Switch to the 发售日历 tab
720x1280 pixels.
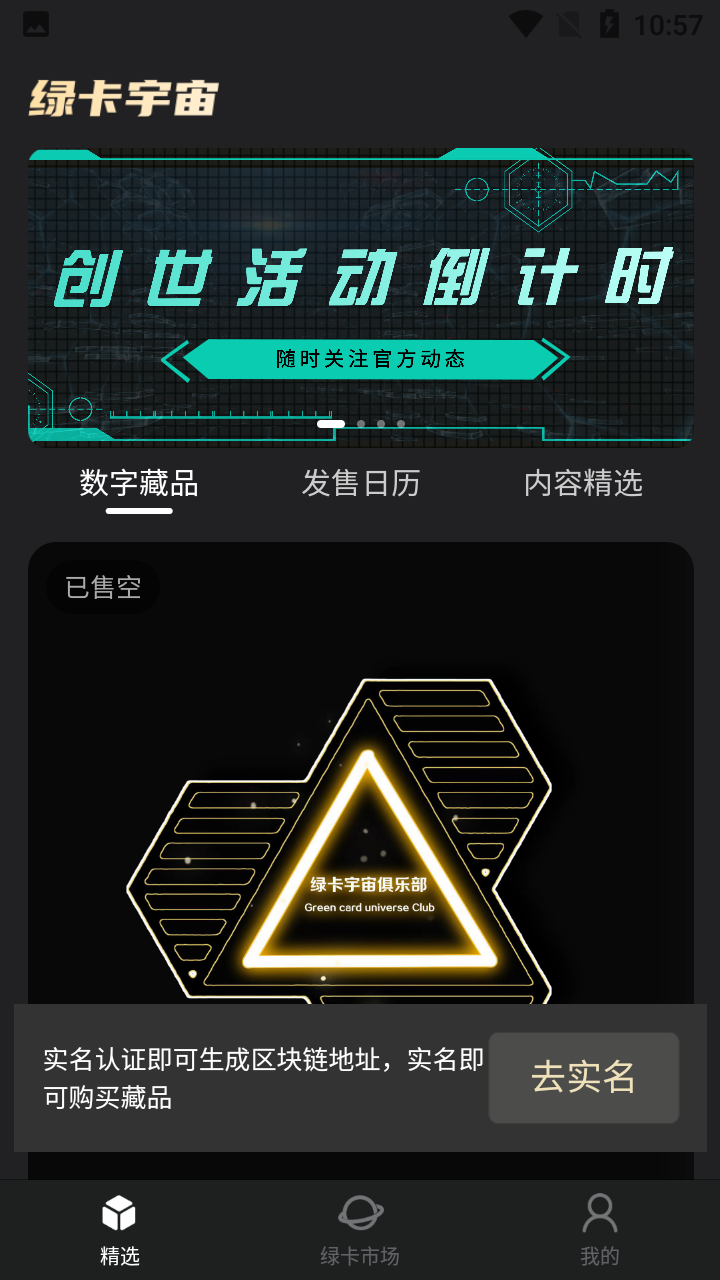tap(361, 484)
